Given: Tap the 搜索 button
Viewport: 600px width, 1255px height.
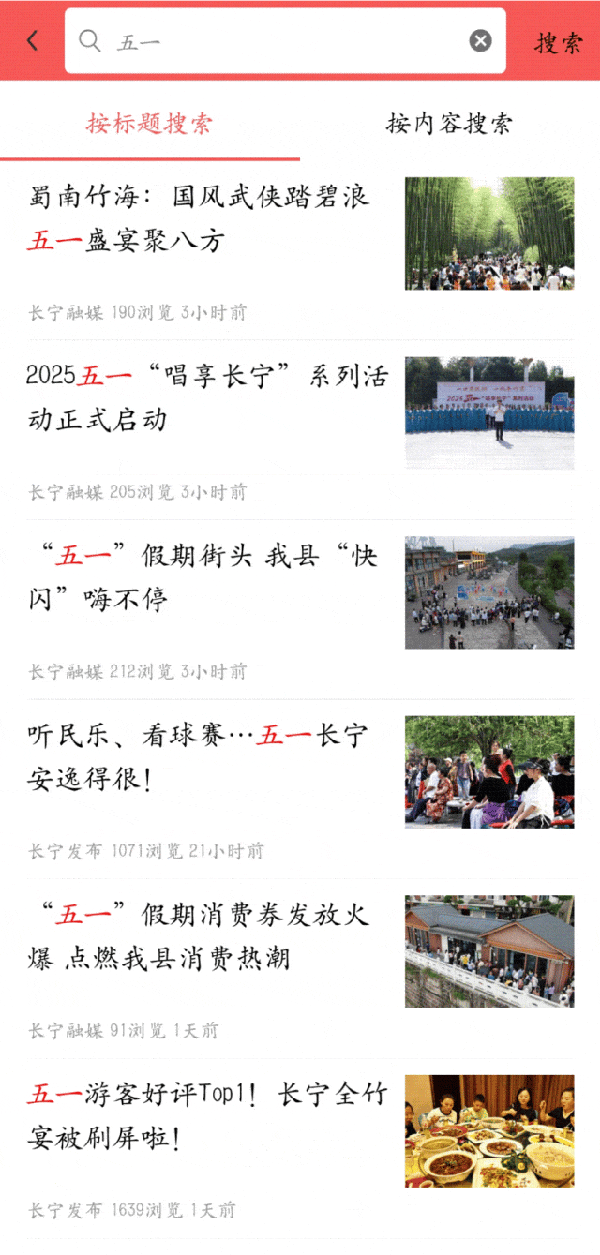Looking at the screenshot, I should (x=558, y=42).
